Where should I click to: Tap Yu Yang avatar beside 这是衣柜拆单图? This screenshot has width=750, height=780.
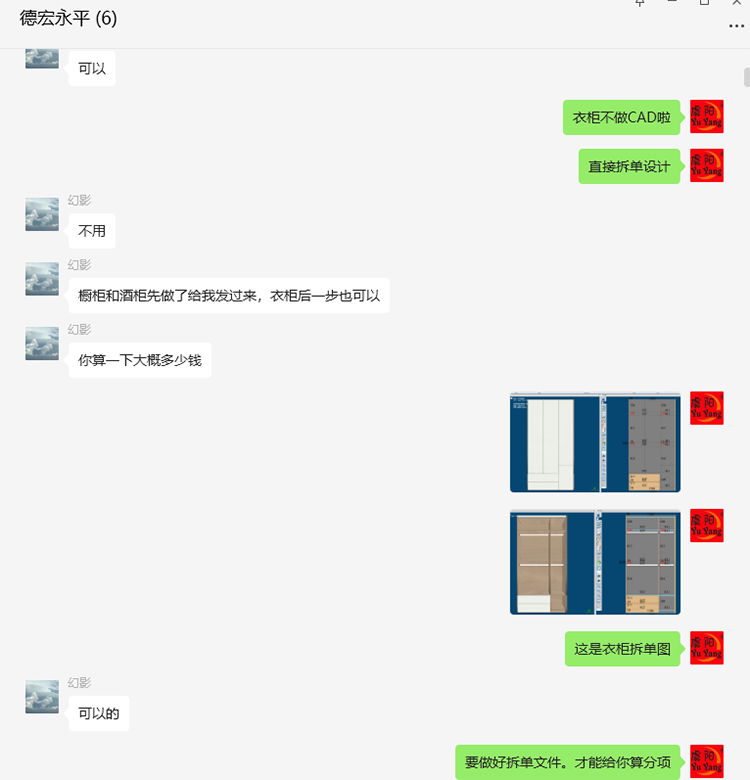point(707,648)
